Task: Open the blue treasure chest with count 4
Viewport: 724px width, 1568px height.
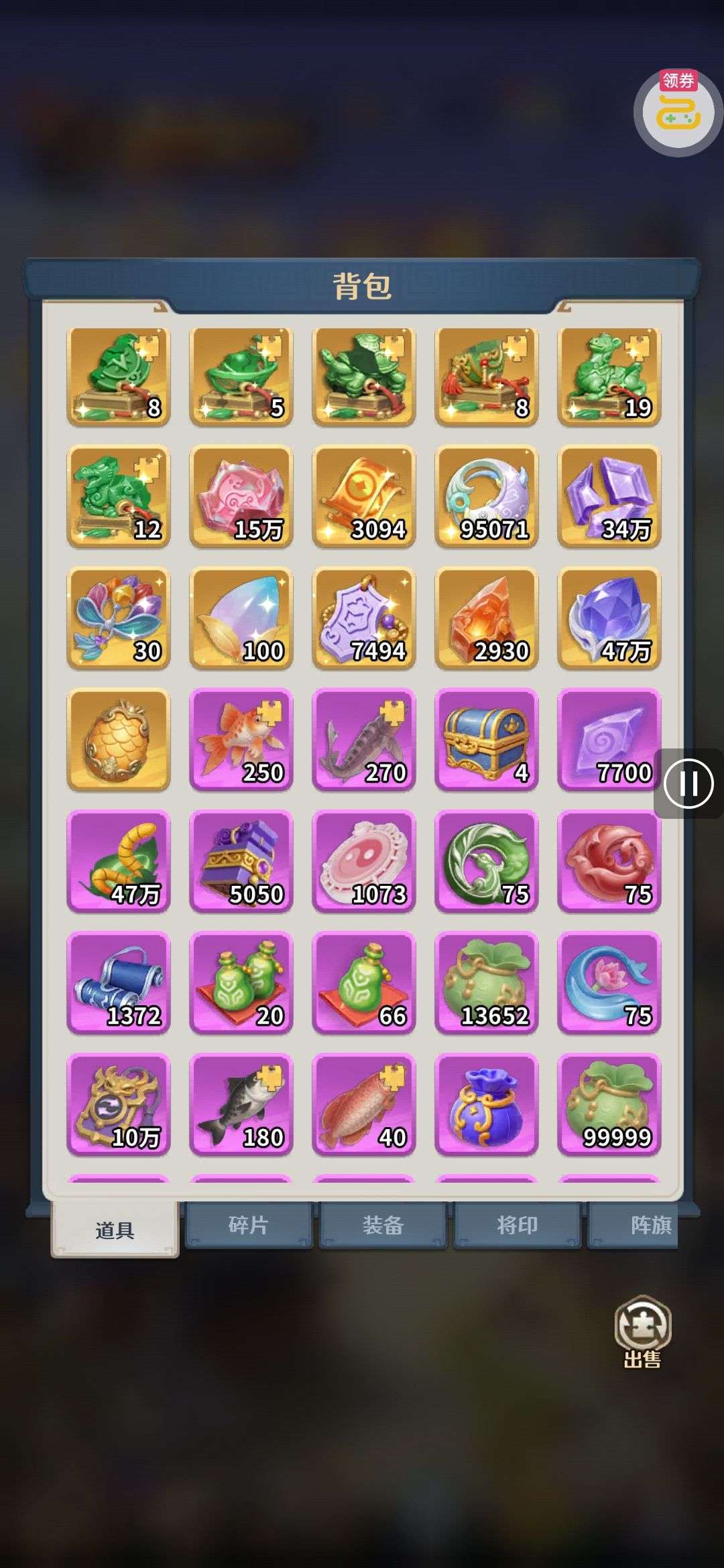Action: [x=487, y=740]
